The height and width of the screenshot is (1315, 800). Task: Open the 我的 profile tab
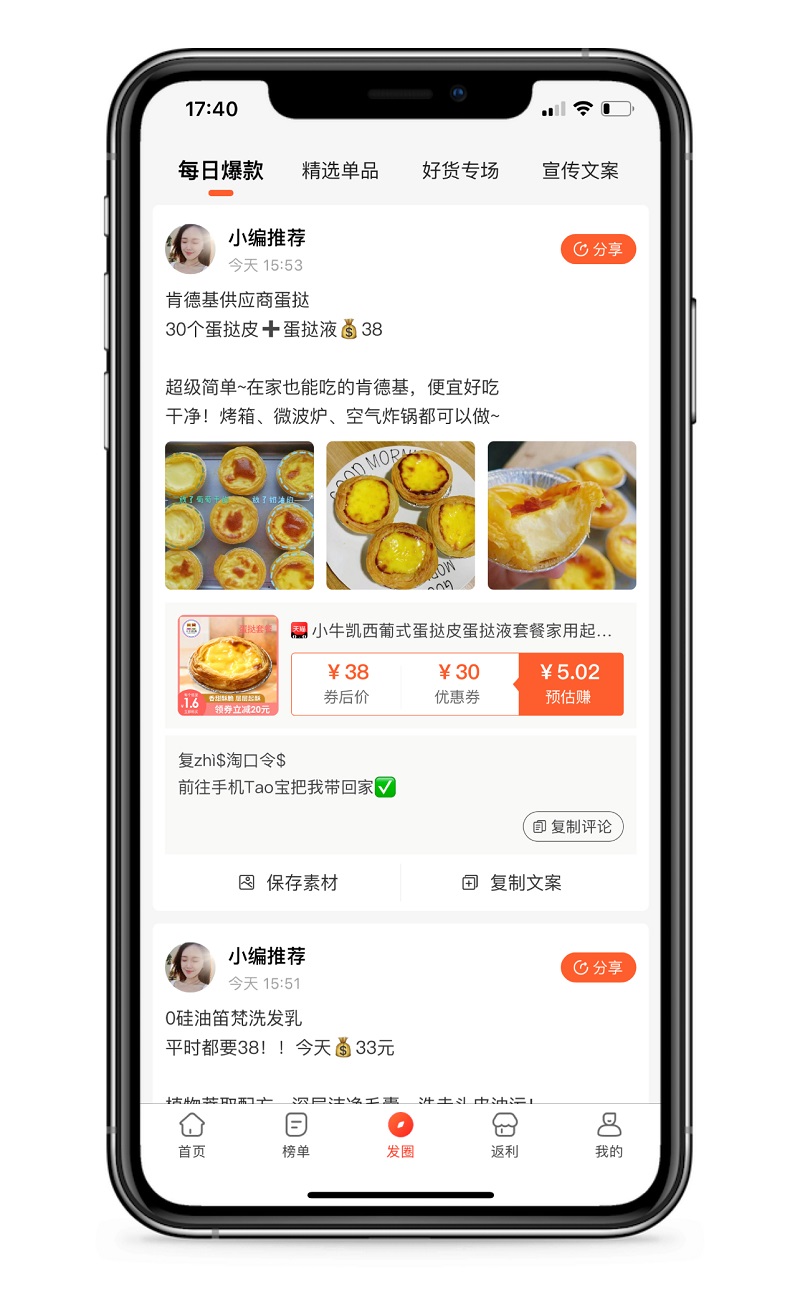pos(608,1135)
